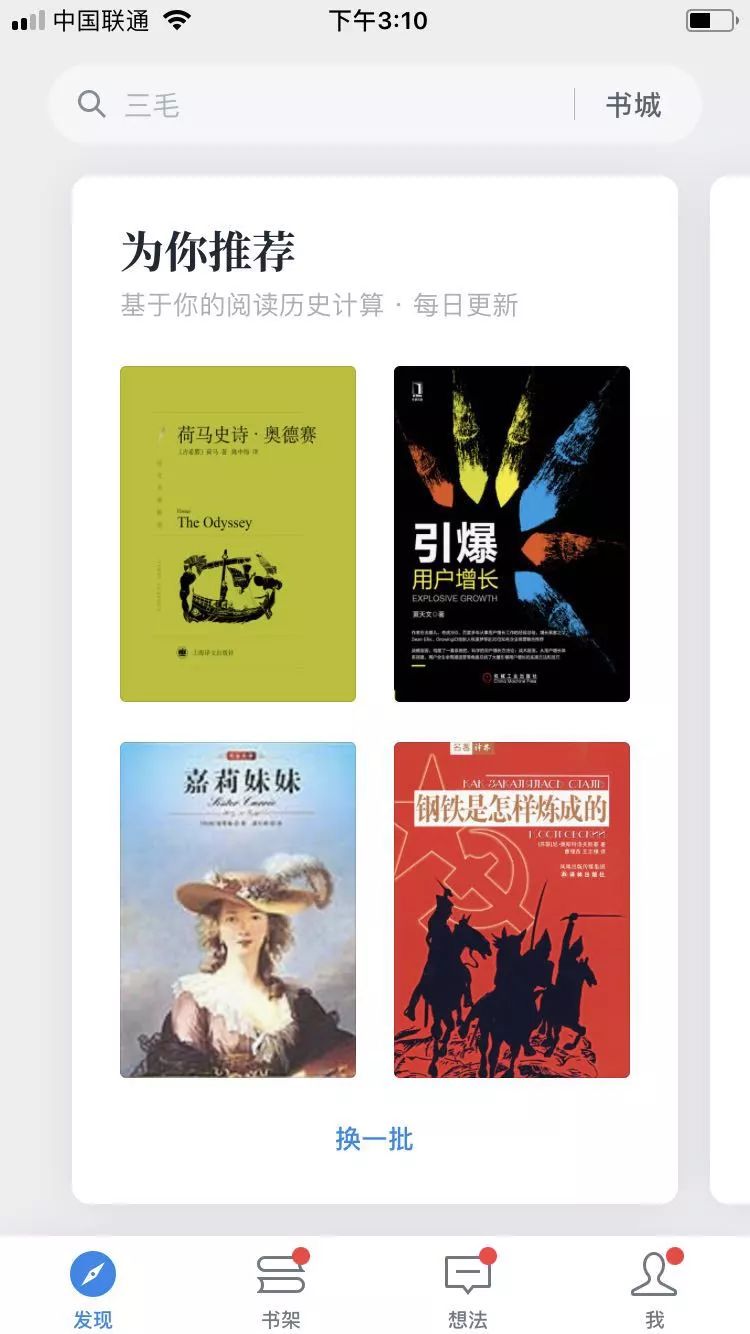
Task: Open the 书城 bookstore
Action: pyautogui.click(x=633, y=105)
